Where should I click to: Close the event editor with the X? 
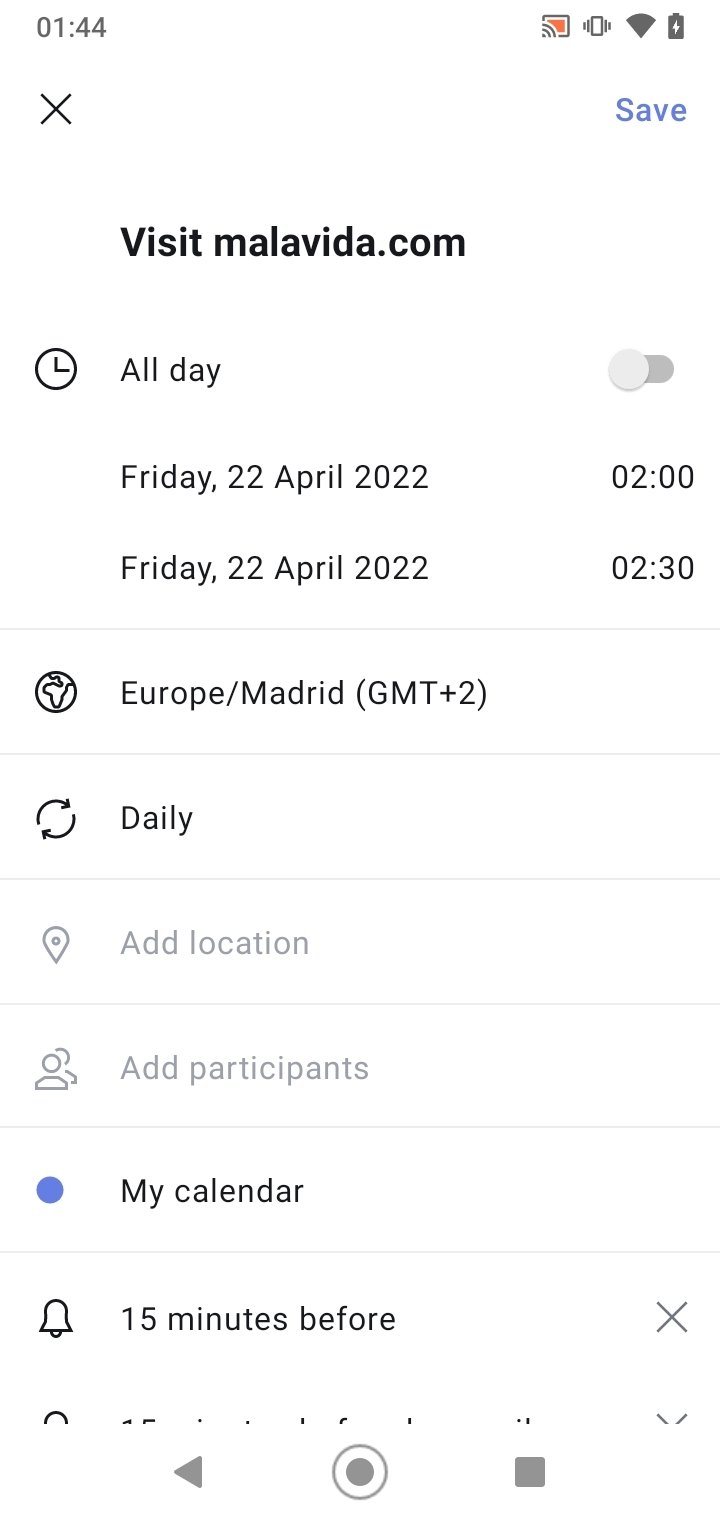coord(56,109)
